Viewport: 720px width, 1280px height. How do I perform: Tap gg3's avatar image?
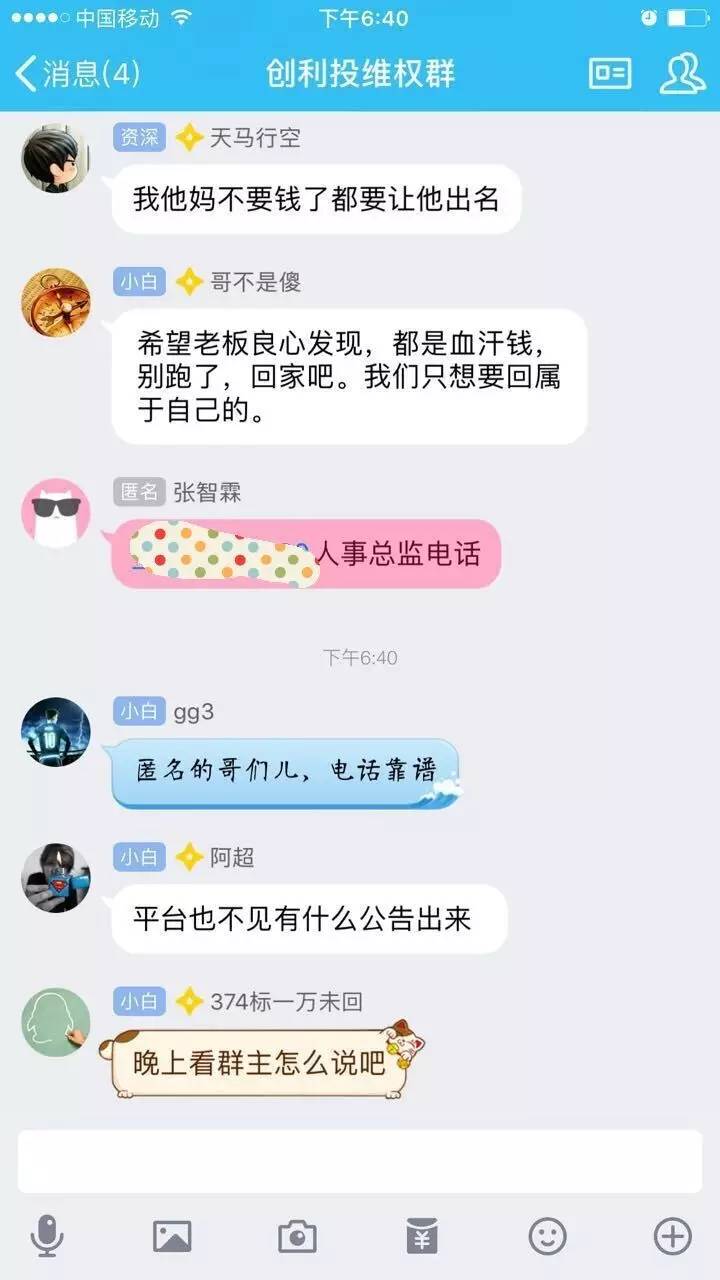[x=55, y=732]
